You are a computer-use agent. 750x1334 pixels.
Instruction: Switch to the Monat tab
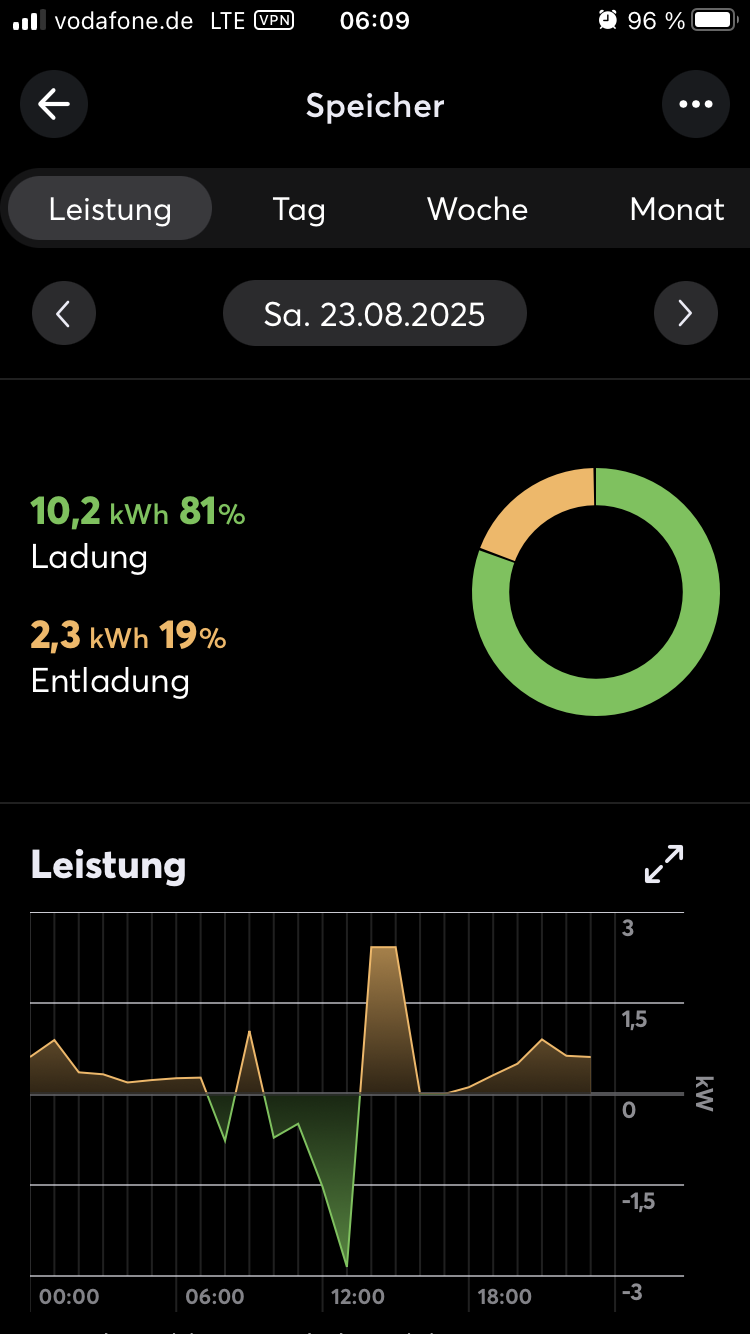(x=677, y=209)
